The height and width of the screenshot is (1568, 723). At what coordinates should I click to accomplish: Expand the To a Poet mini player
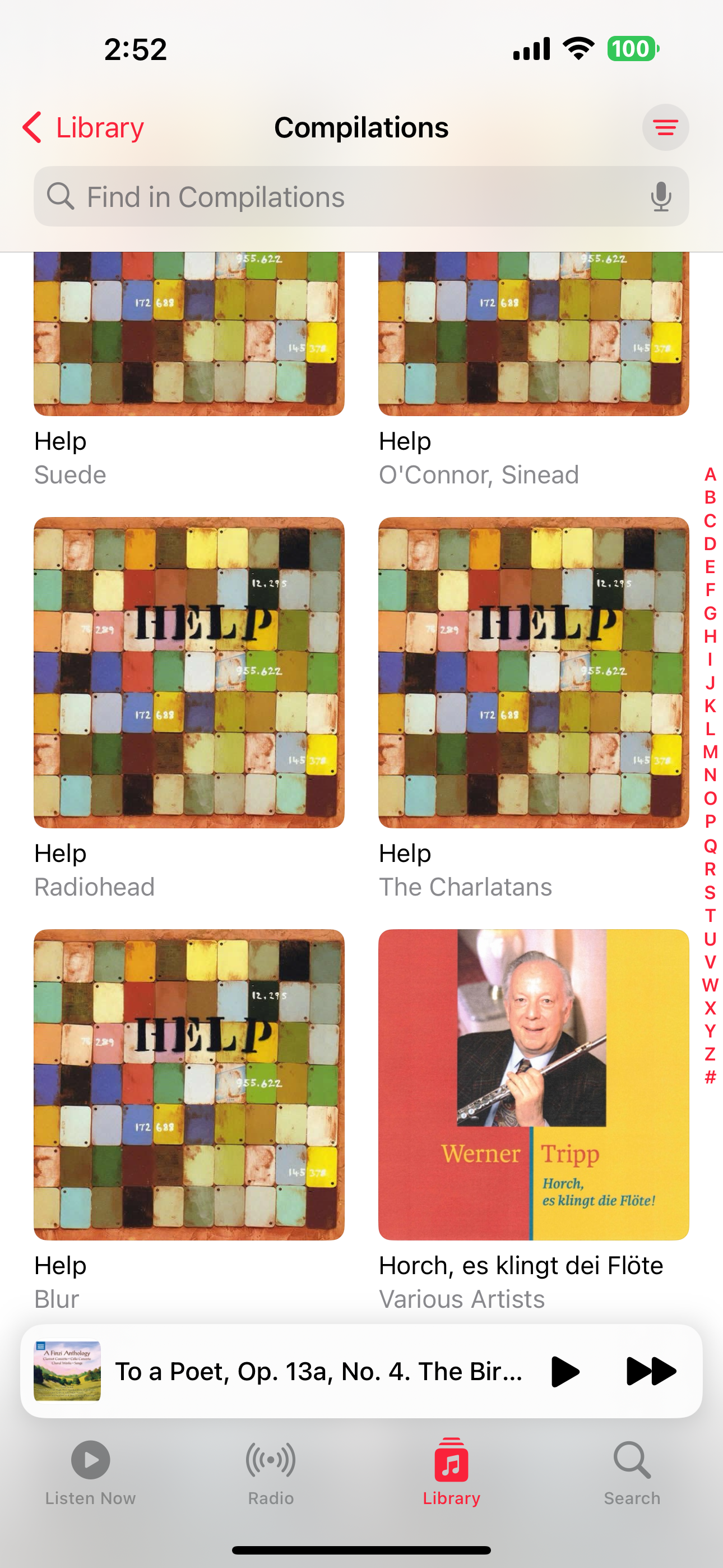point(319,1371)
